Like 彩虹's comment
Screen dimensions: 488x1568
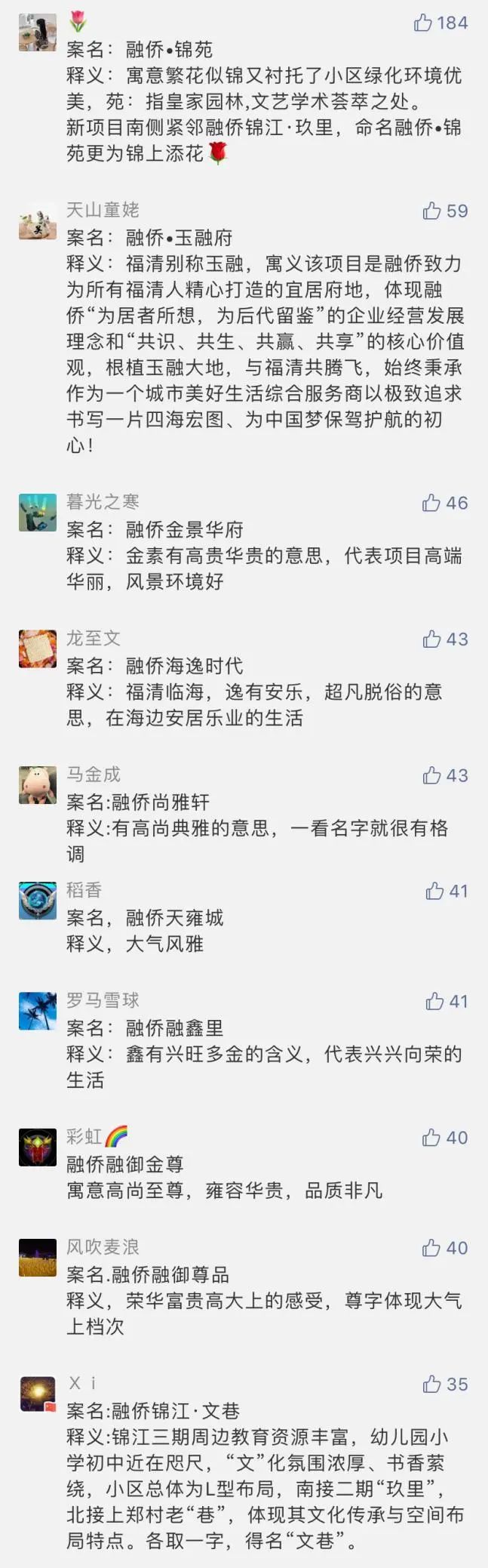(x=431, y=1137)
